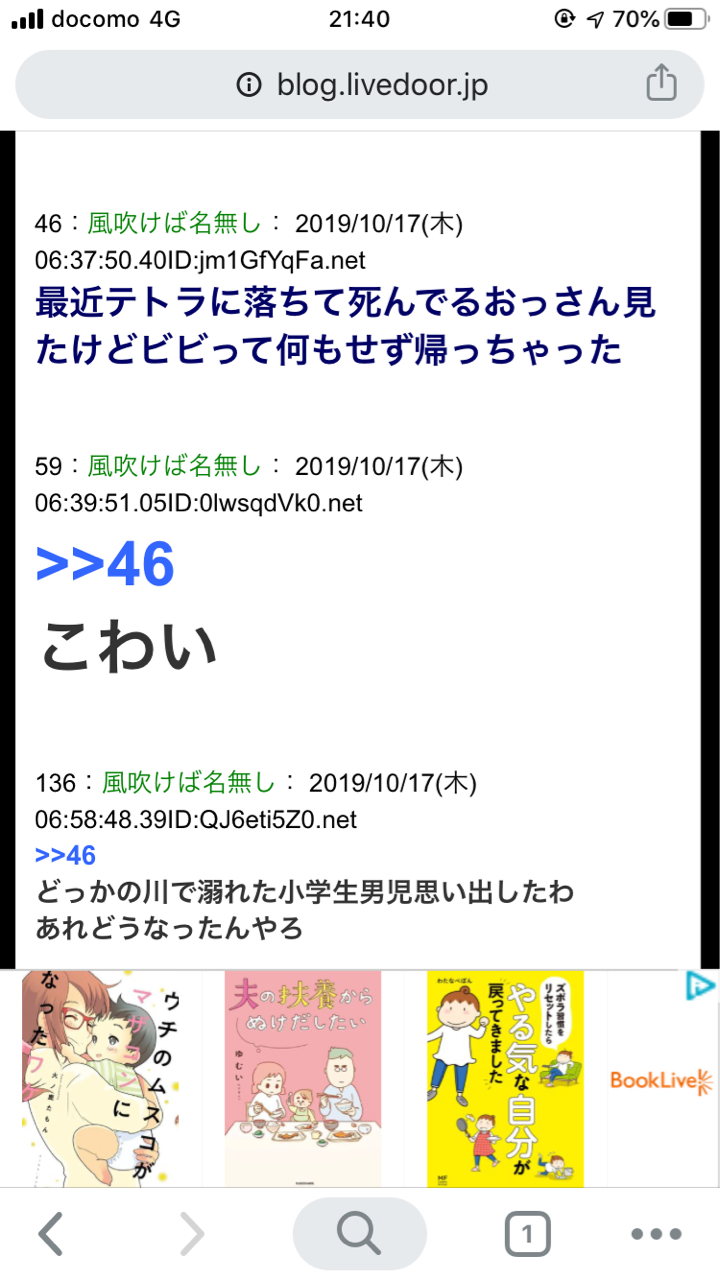
Task: Open the tab switcher showing 1 tab
Action: [x=527, y=1235]
